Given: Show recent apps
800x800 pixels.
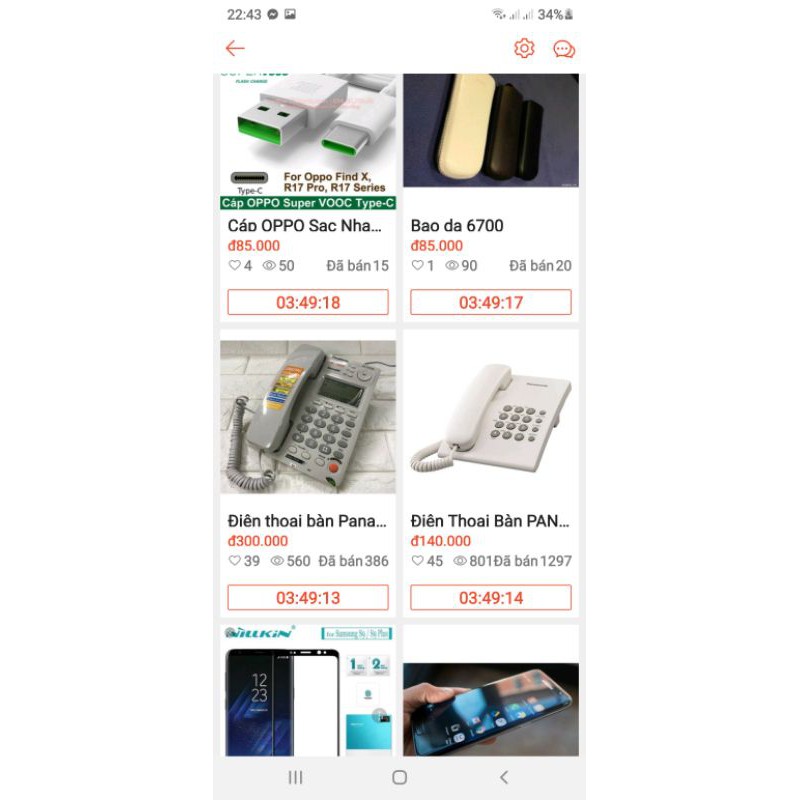Looking at the screenshot, I should pyautogui.click(x=295, y=777).
